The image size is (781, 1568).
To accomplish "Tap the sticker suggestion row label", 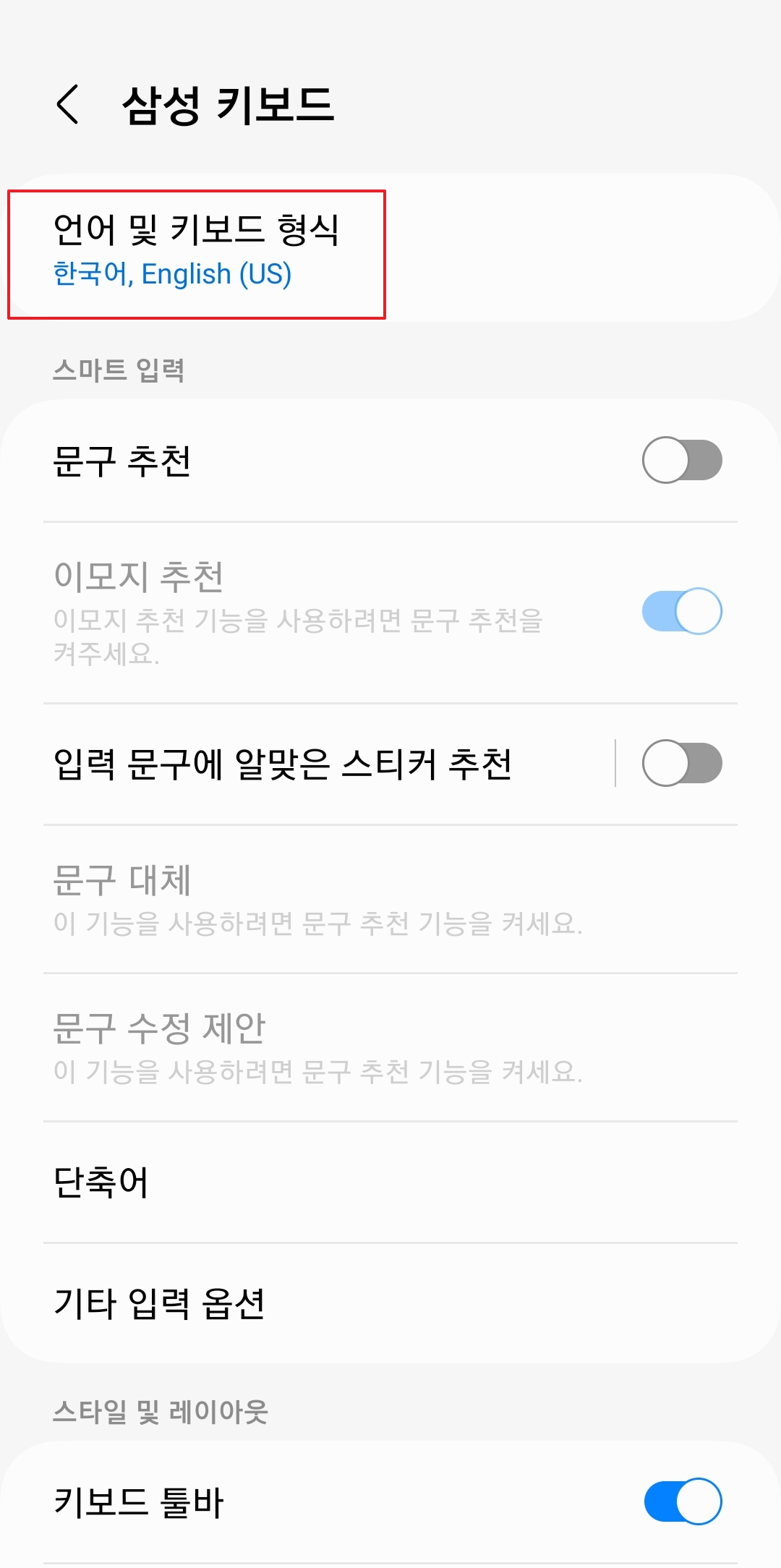I will [x=286, y=762].
